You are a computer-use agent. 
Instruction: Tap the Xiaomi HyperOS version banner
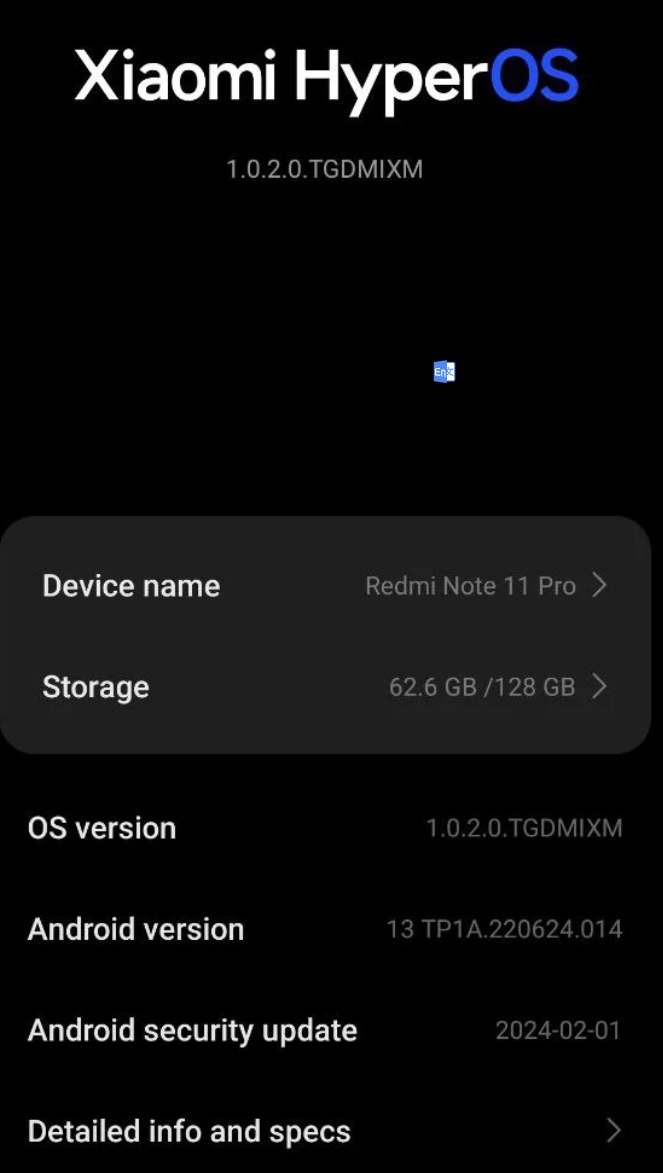(x=326, y=112)
